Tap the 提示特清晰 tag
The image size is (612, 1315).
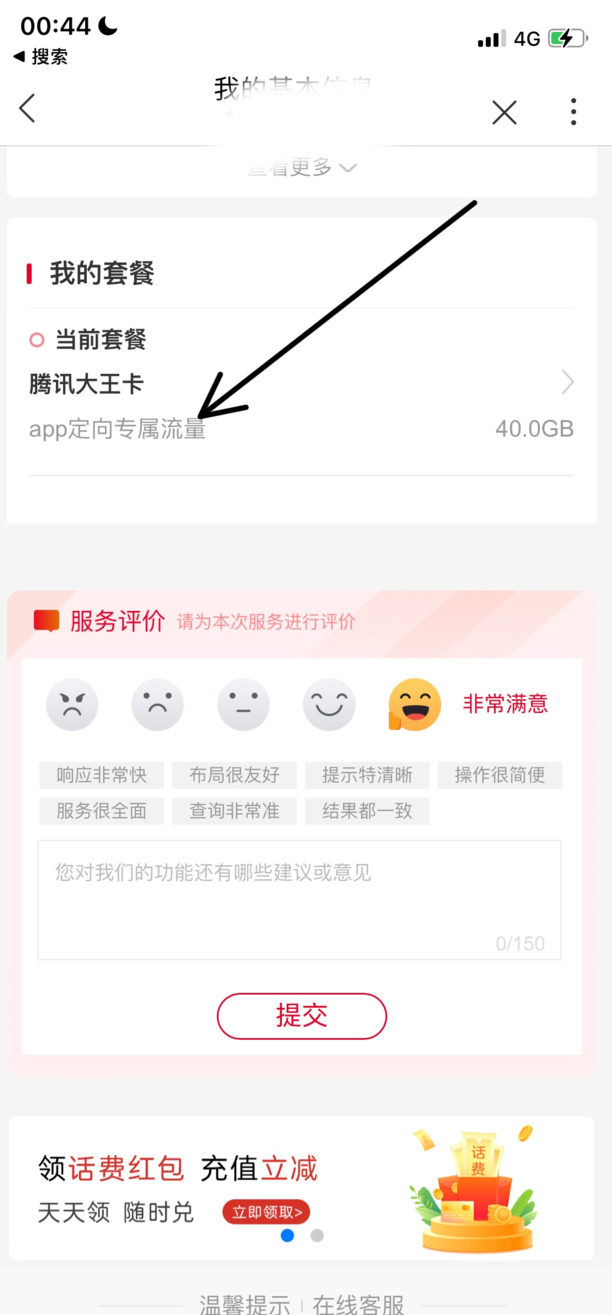367,775
